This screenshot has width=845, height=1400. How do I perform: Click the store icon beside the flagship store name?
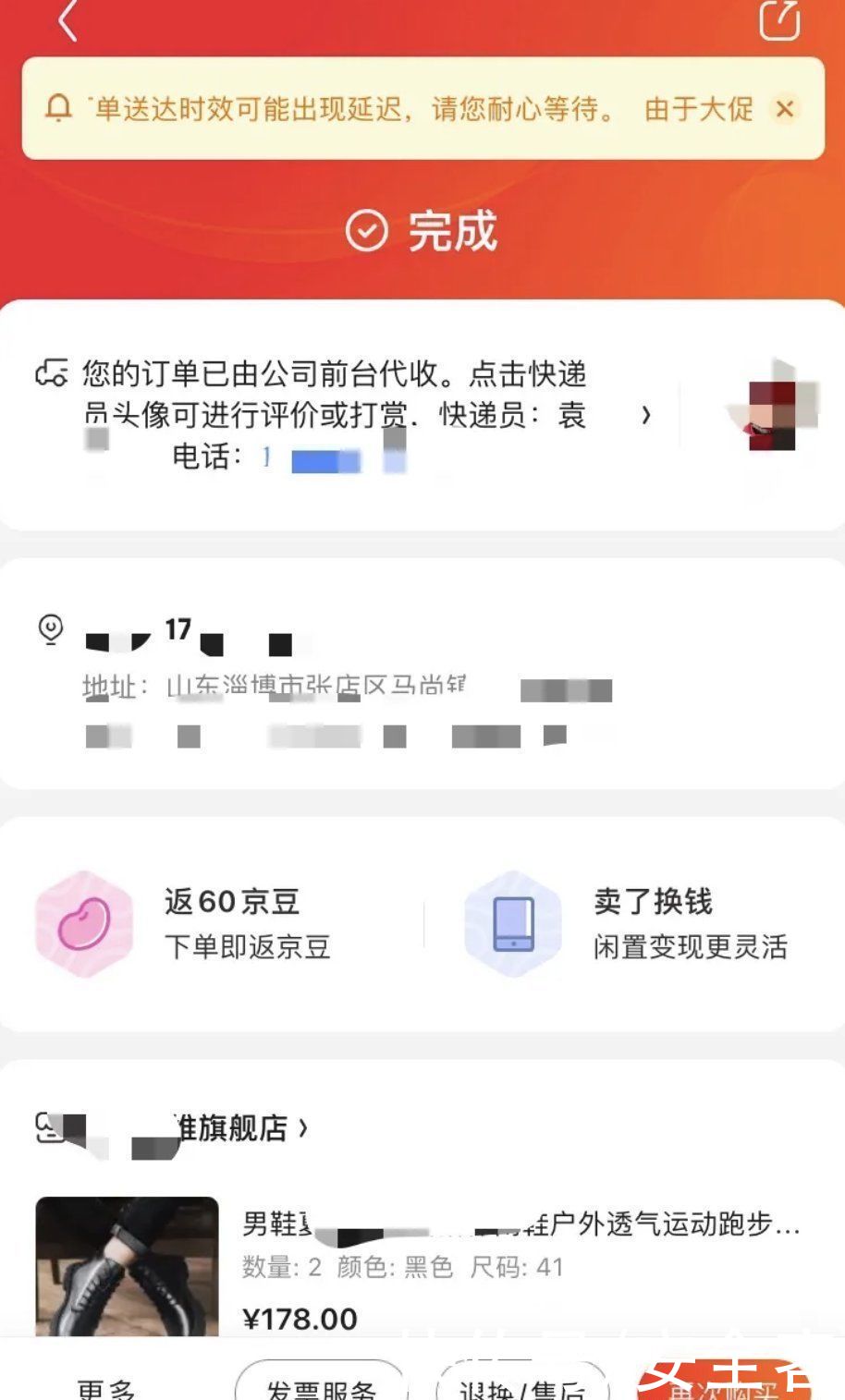[48, 1126]
